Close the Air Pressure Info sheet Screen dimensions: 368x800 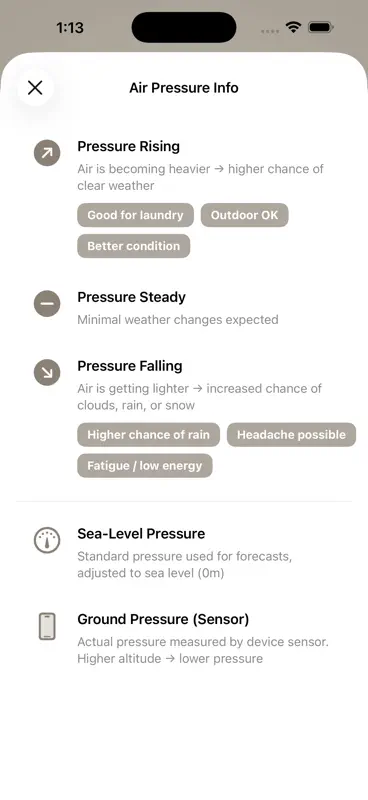[x=35, y=88]
